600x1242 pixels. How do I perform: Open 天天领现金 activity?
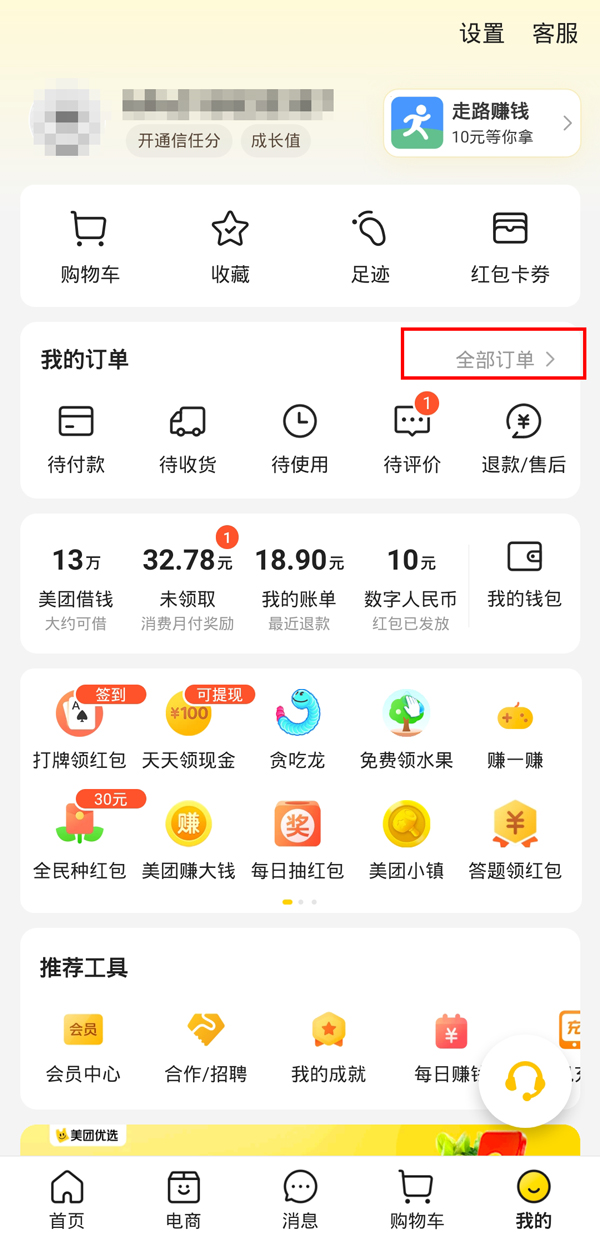(188, 729)
